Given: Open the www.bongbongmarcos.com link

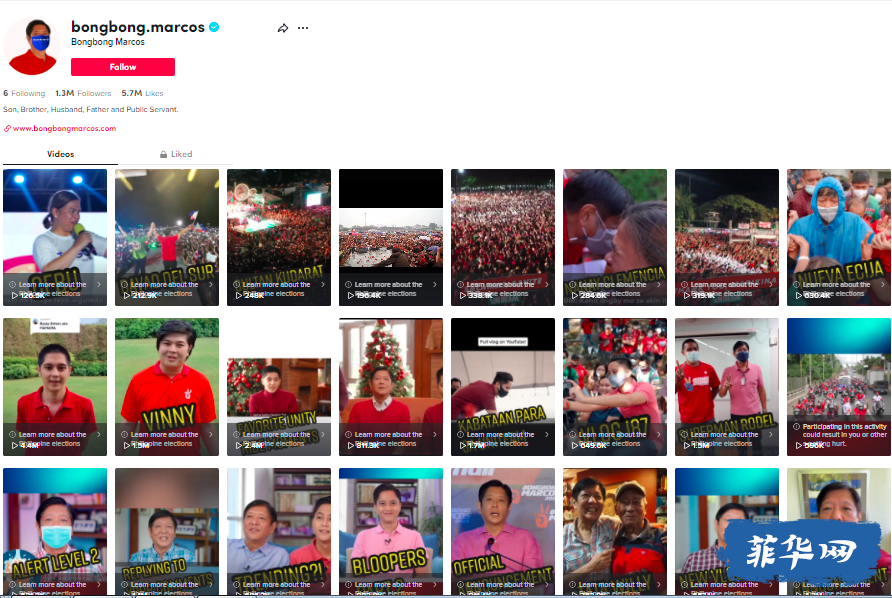Looking at the screenshot, I should (64, 128).
